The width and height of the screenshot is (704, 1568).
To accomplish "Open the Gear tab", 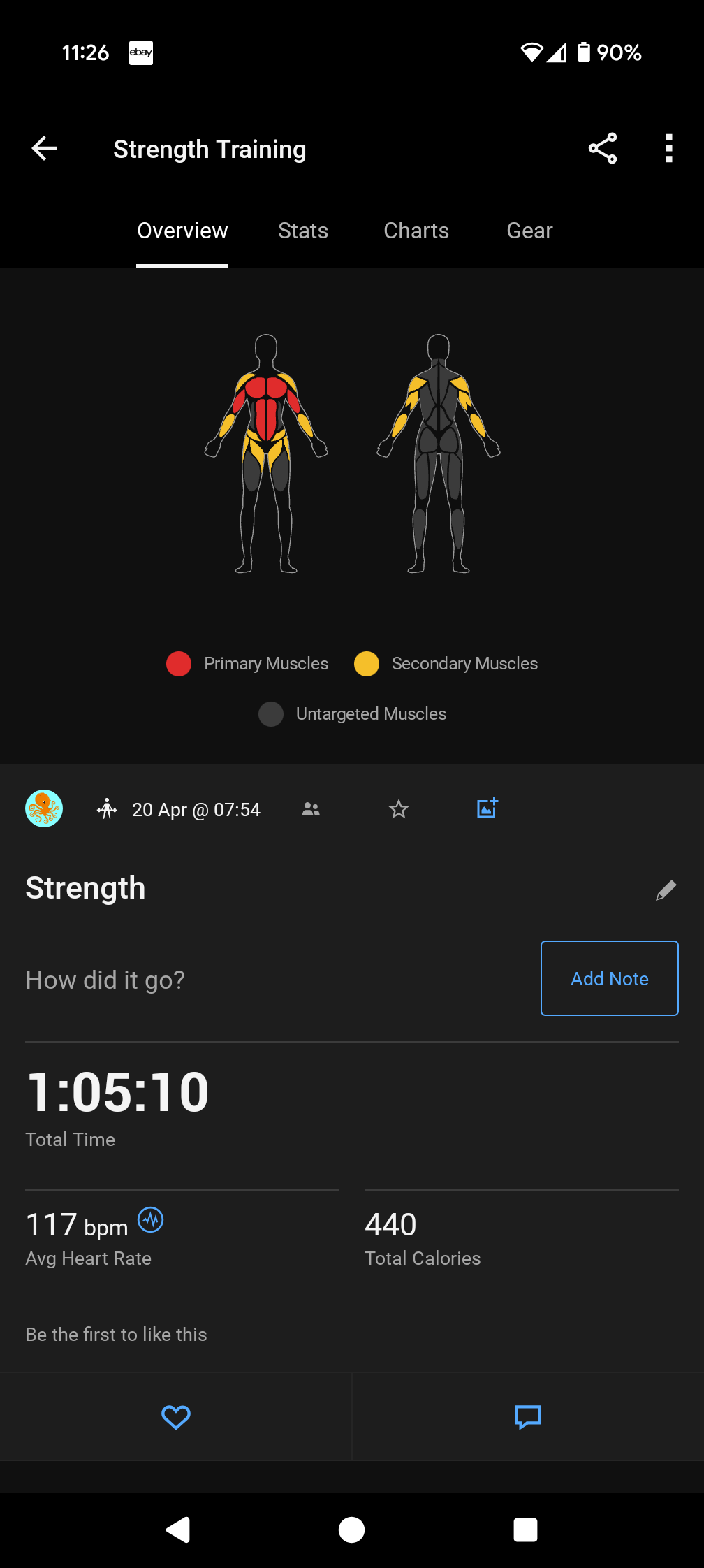I will pos(529,231).
